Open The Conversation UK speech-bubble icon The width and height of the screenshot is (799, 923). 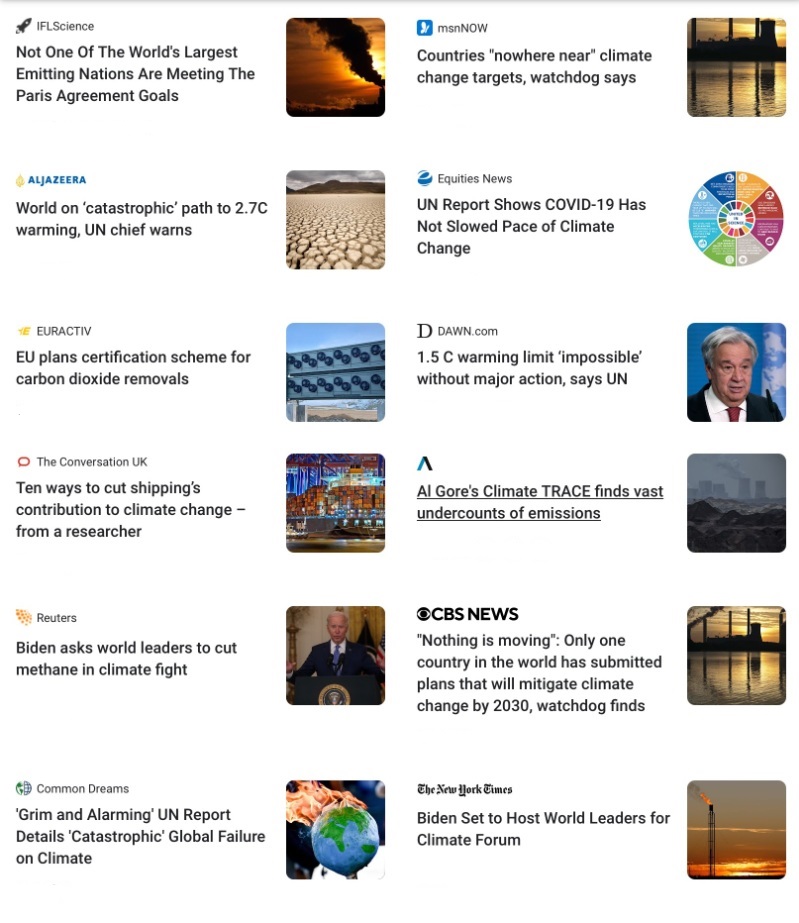(x=24, y=461)
